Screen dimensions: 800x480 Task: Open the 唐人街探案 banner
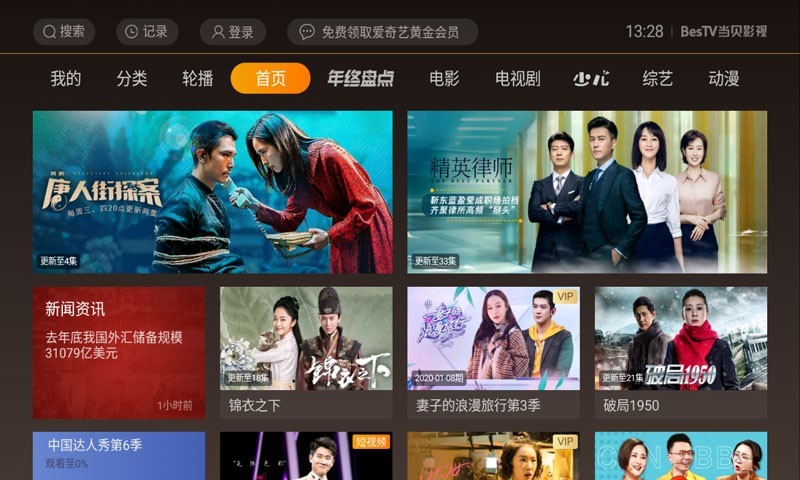point(212,192)
